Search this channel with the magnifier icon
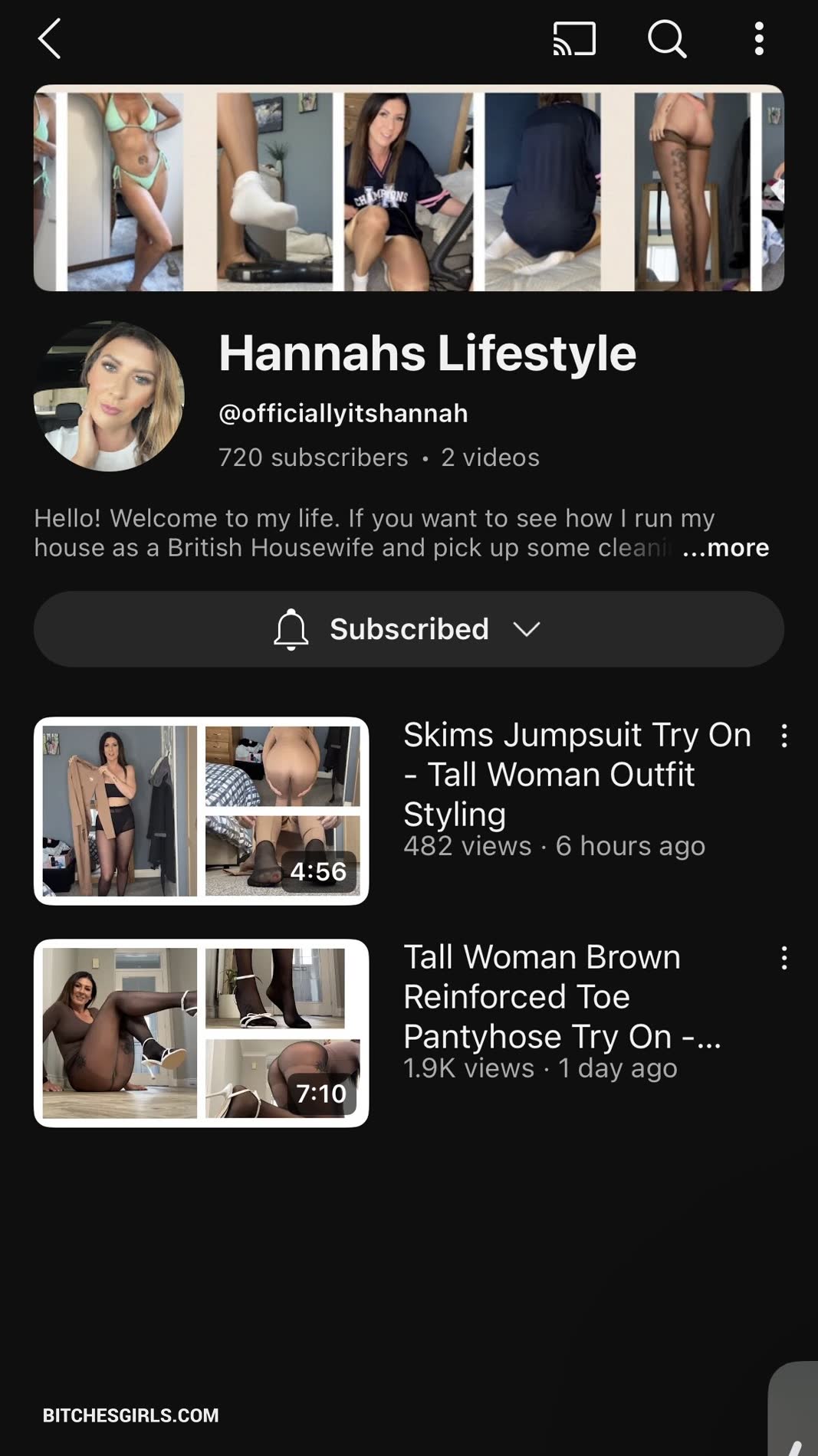The image size is (818, 1456). click(666, 39)
